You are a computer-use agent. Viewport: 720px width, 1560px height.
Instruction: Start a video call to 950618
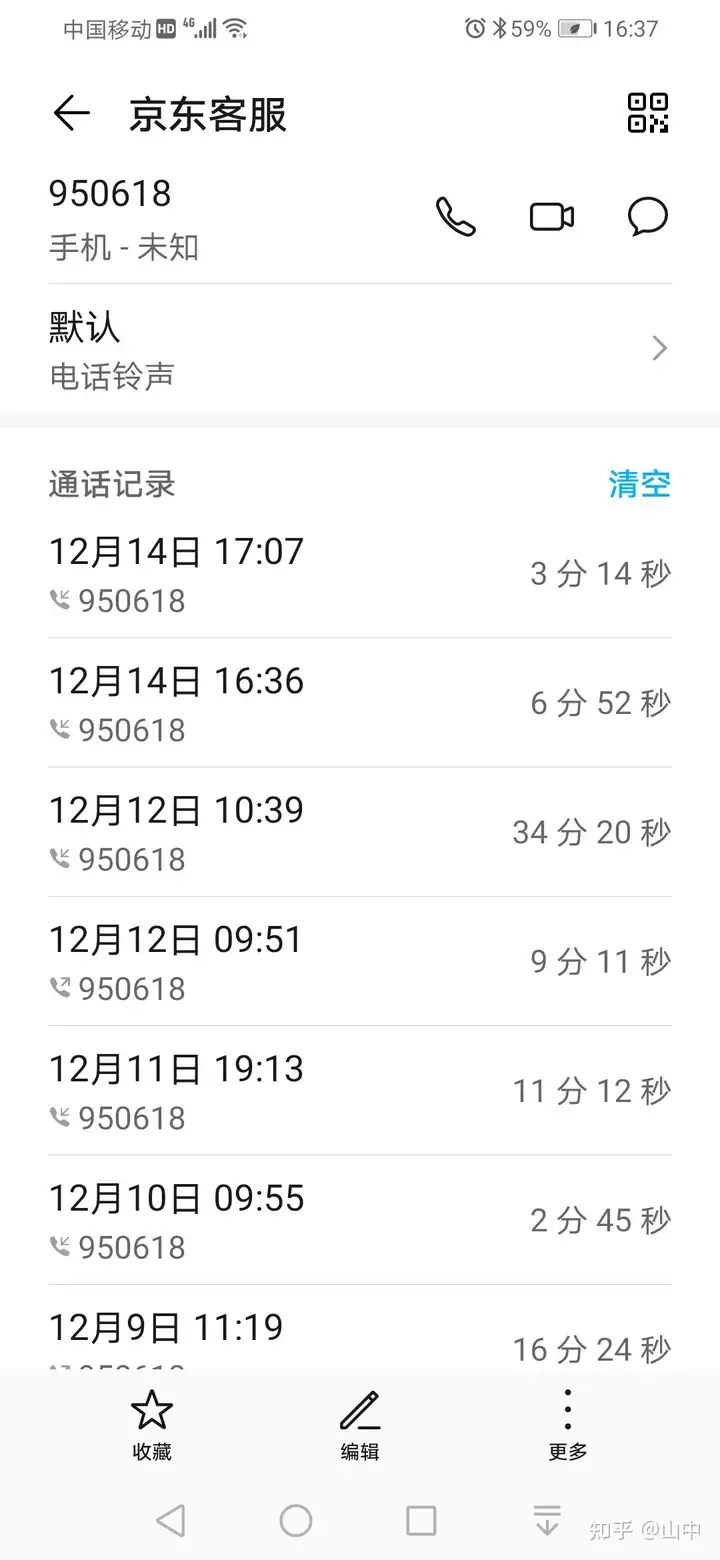pos(552,217)
